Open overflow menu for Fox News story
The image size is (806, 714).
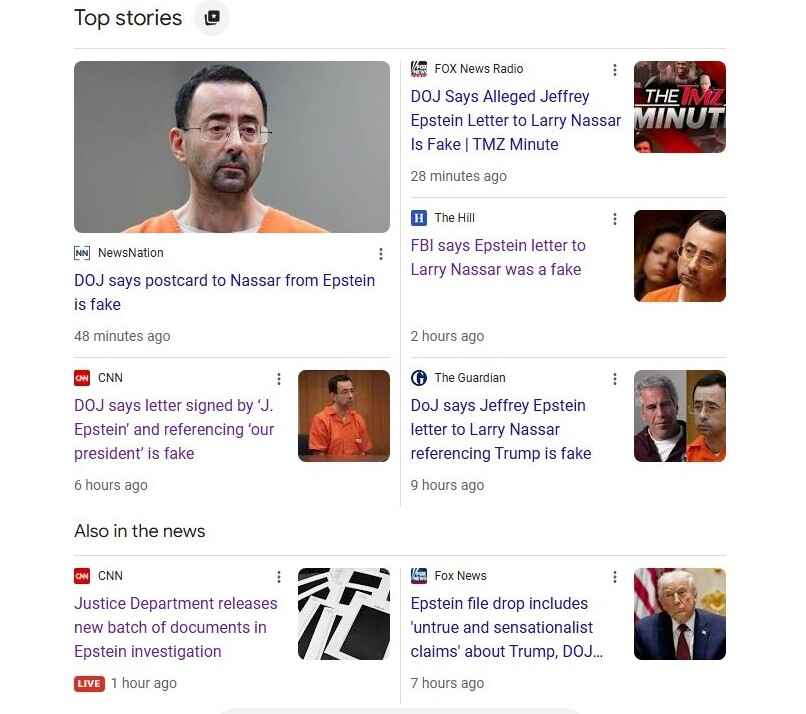click(614, 577)
